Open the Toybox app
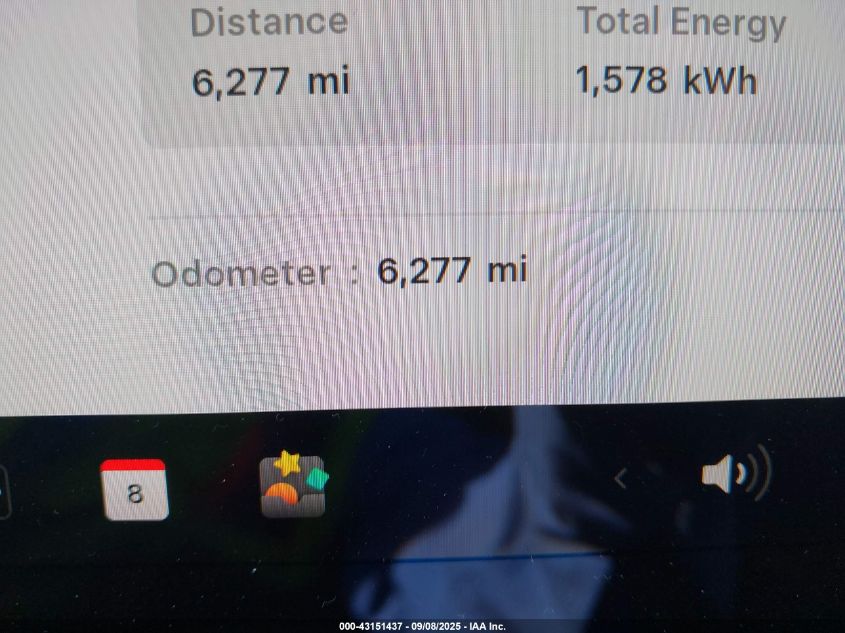This screenshot has height=633, width=845. point(293,486)
